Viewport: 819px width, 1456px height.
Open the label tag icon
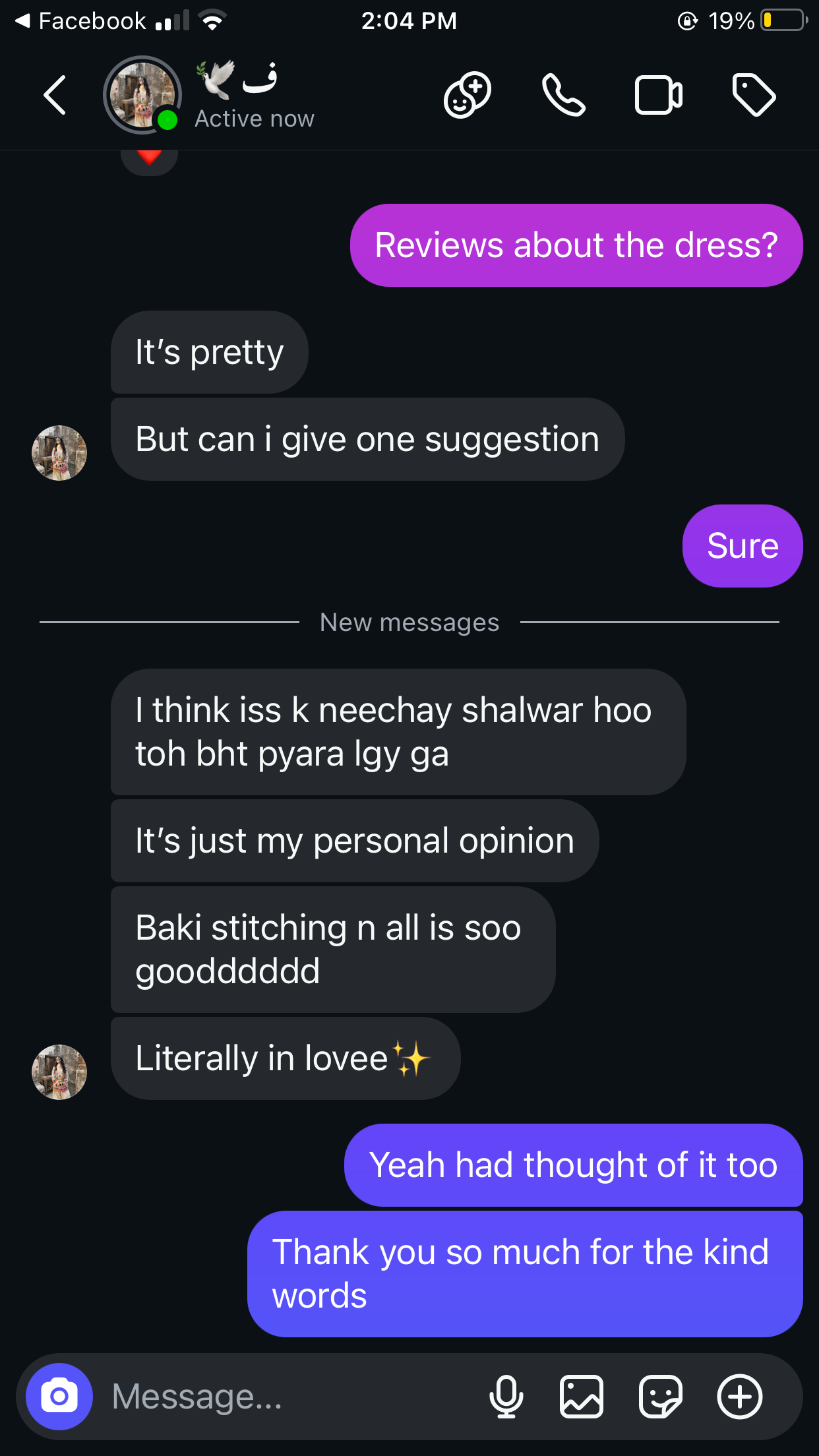[754, 95]
